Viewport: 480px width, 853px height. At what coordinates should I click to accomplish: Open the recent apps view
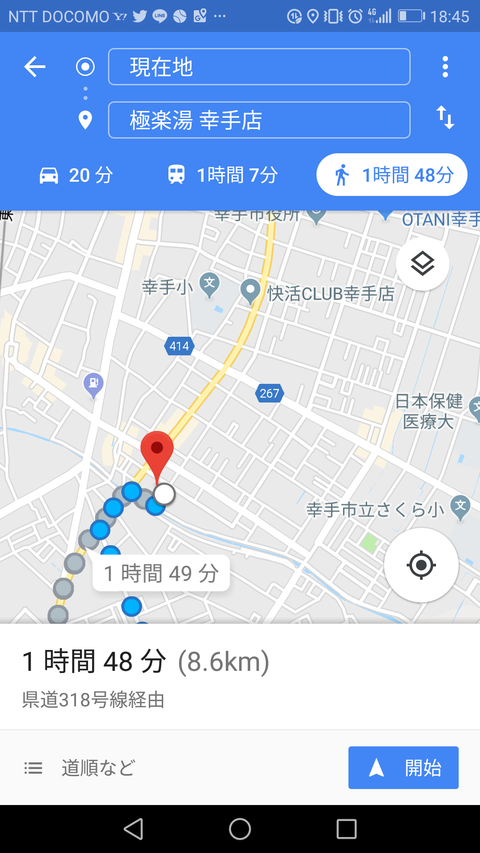tap(346, 829)
